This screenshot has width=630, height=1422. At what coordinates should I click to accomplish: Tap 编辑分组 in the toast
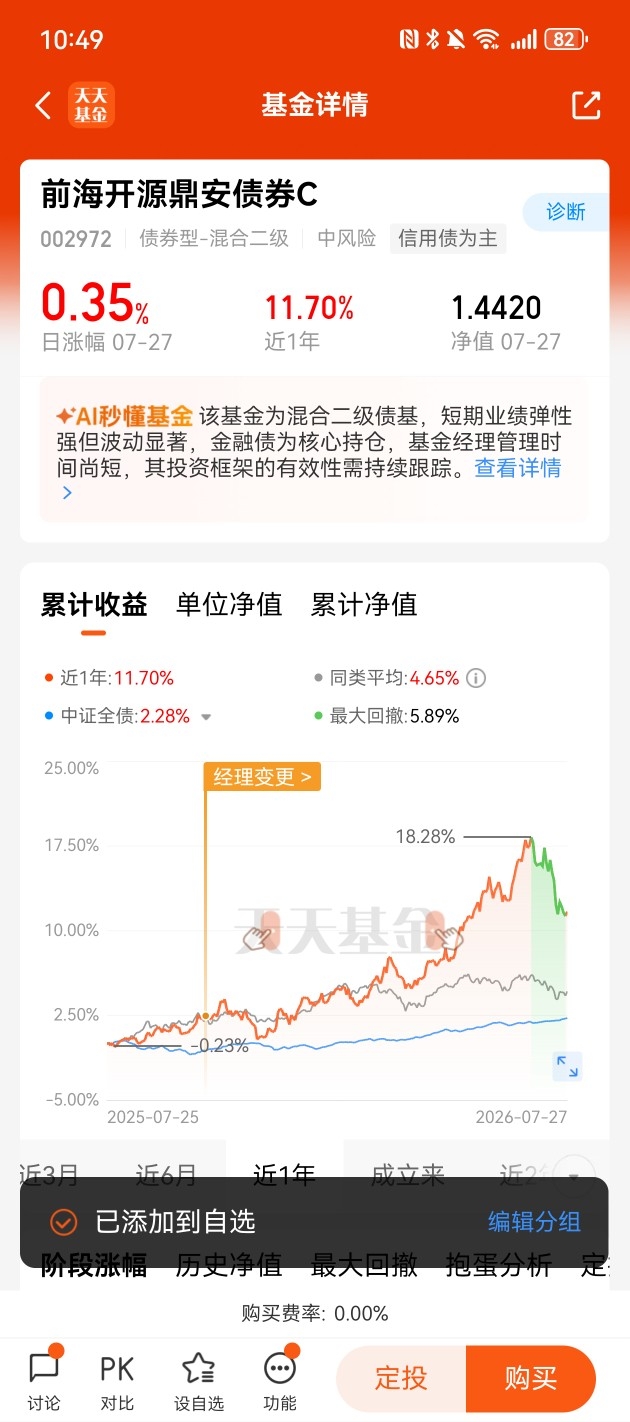pos(534,1221)
